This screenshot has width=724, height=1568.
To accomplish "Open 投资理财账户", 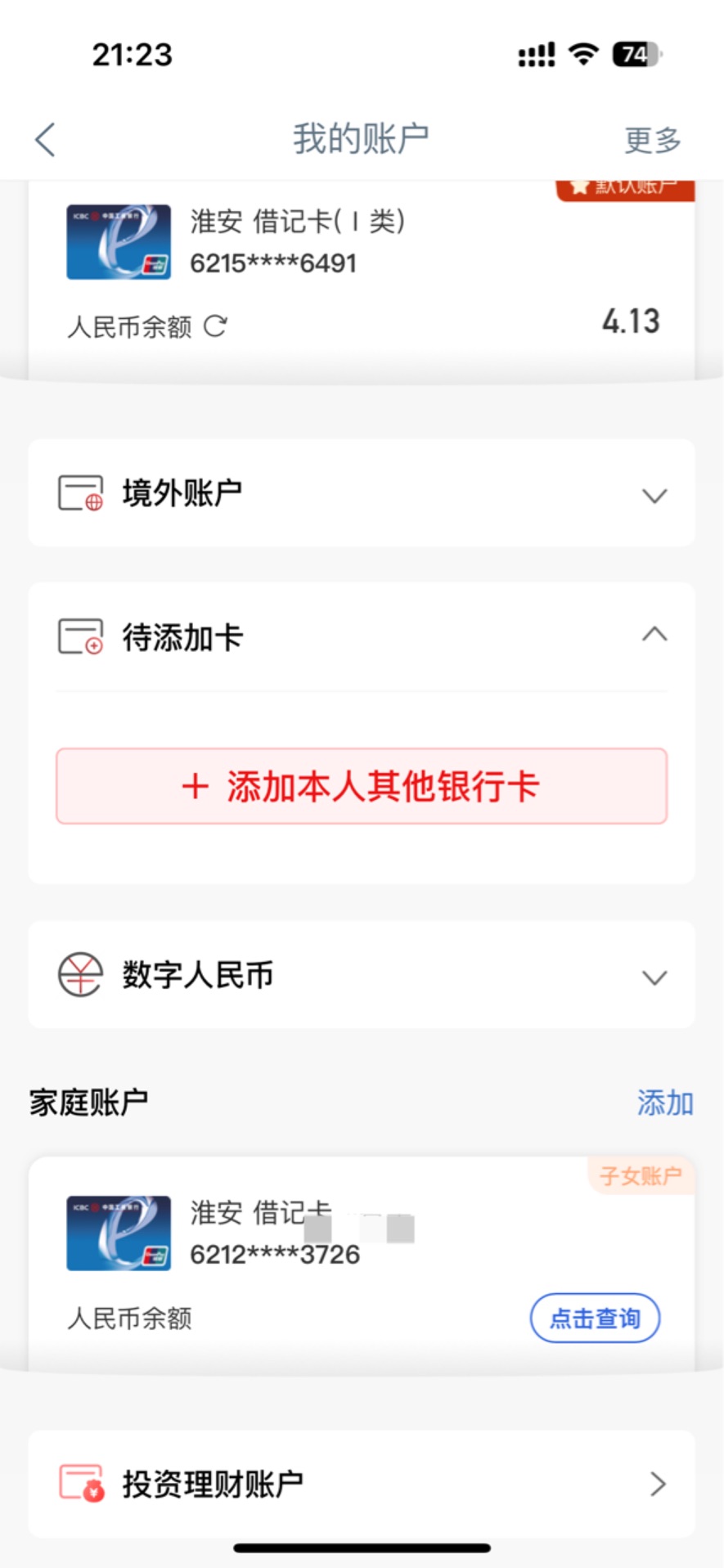I will 362,1484.
